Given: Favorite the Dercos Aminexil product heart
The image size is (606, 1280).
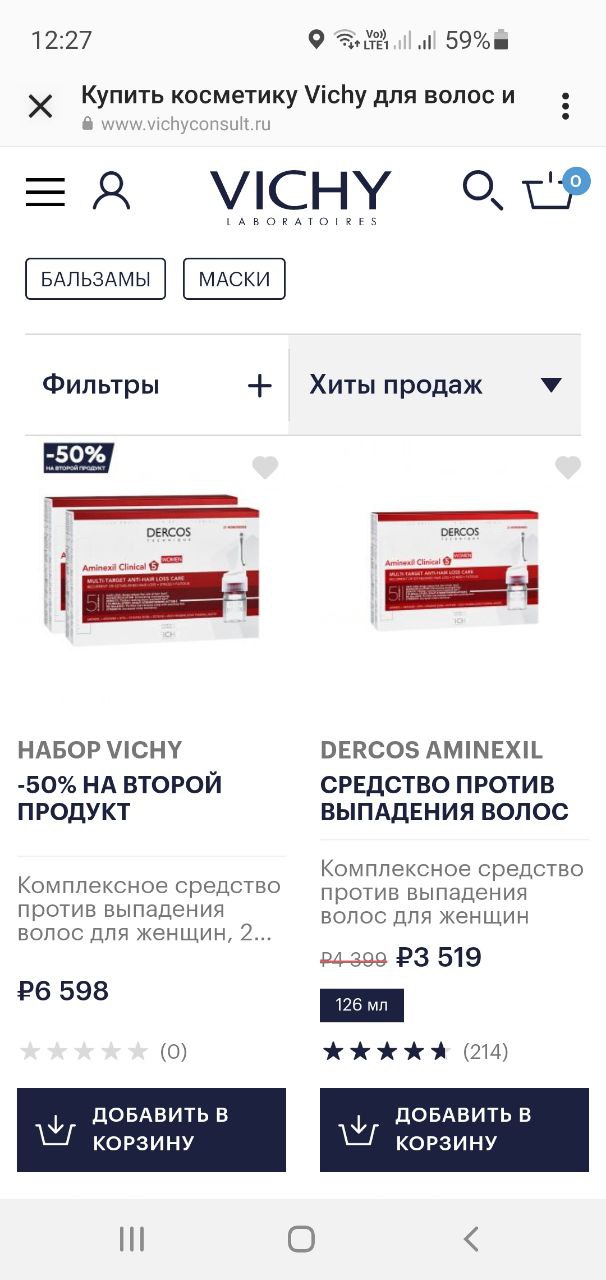Looking at the screenshot, I should 568,467.
